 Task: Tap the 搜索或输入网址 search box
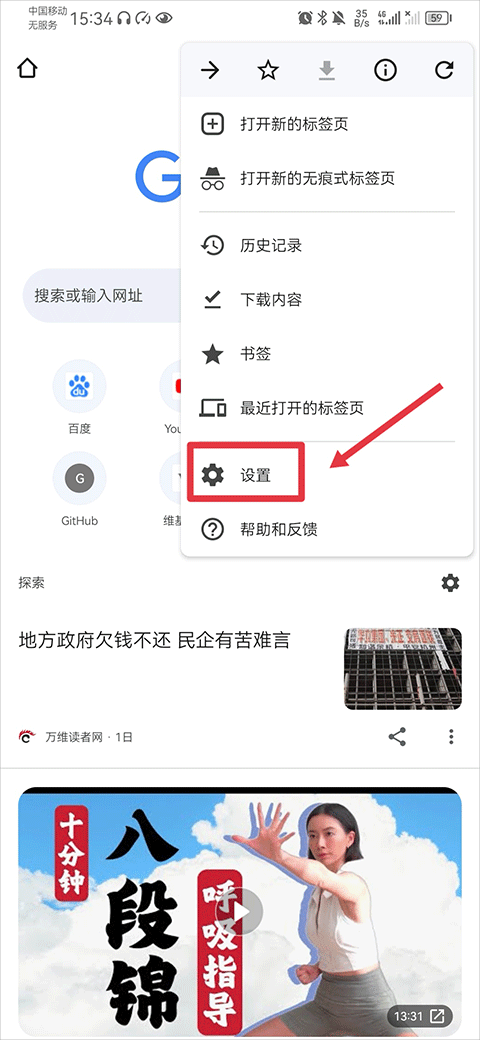[101, 296]
